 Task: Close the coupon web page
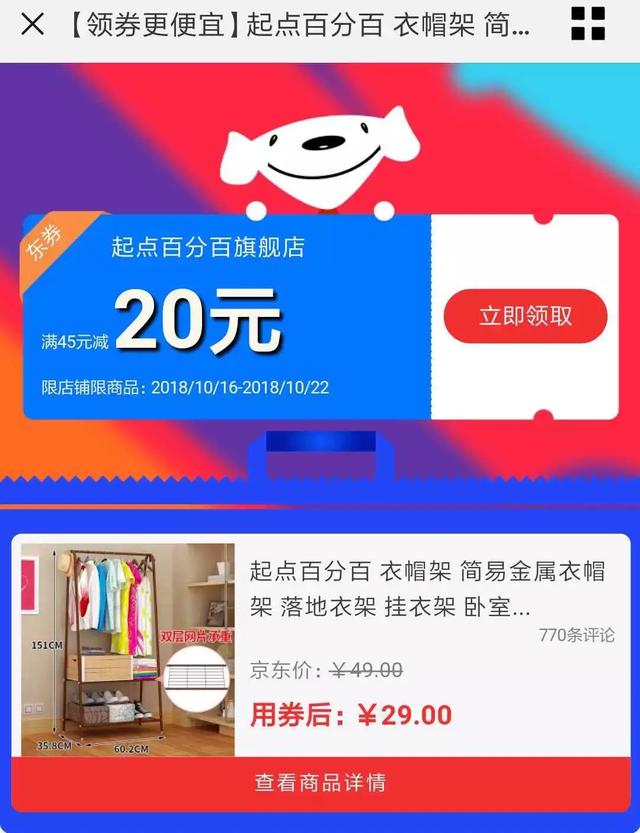point(32,25)
